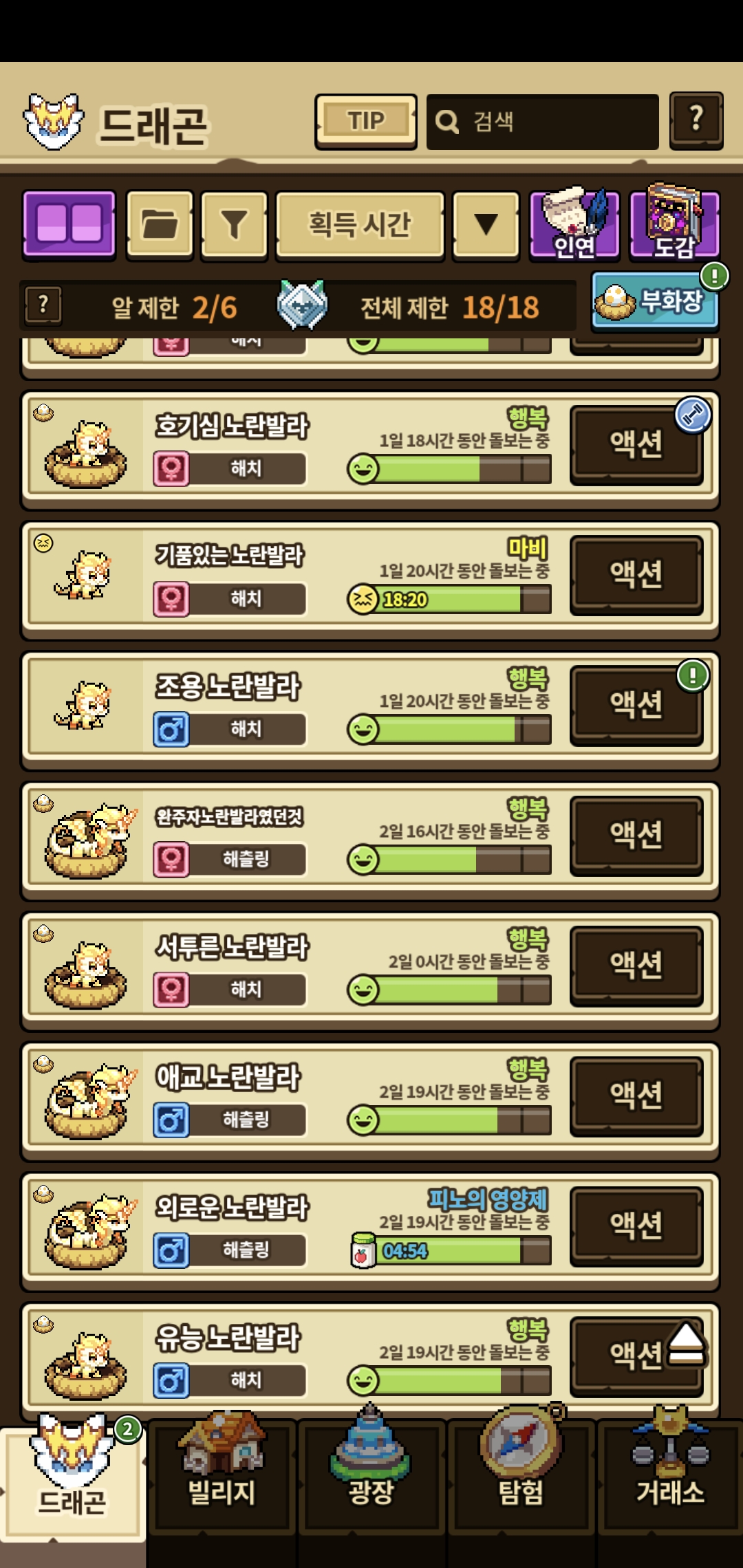Change the 획득 시간 sort option

point(359,224)
